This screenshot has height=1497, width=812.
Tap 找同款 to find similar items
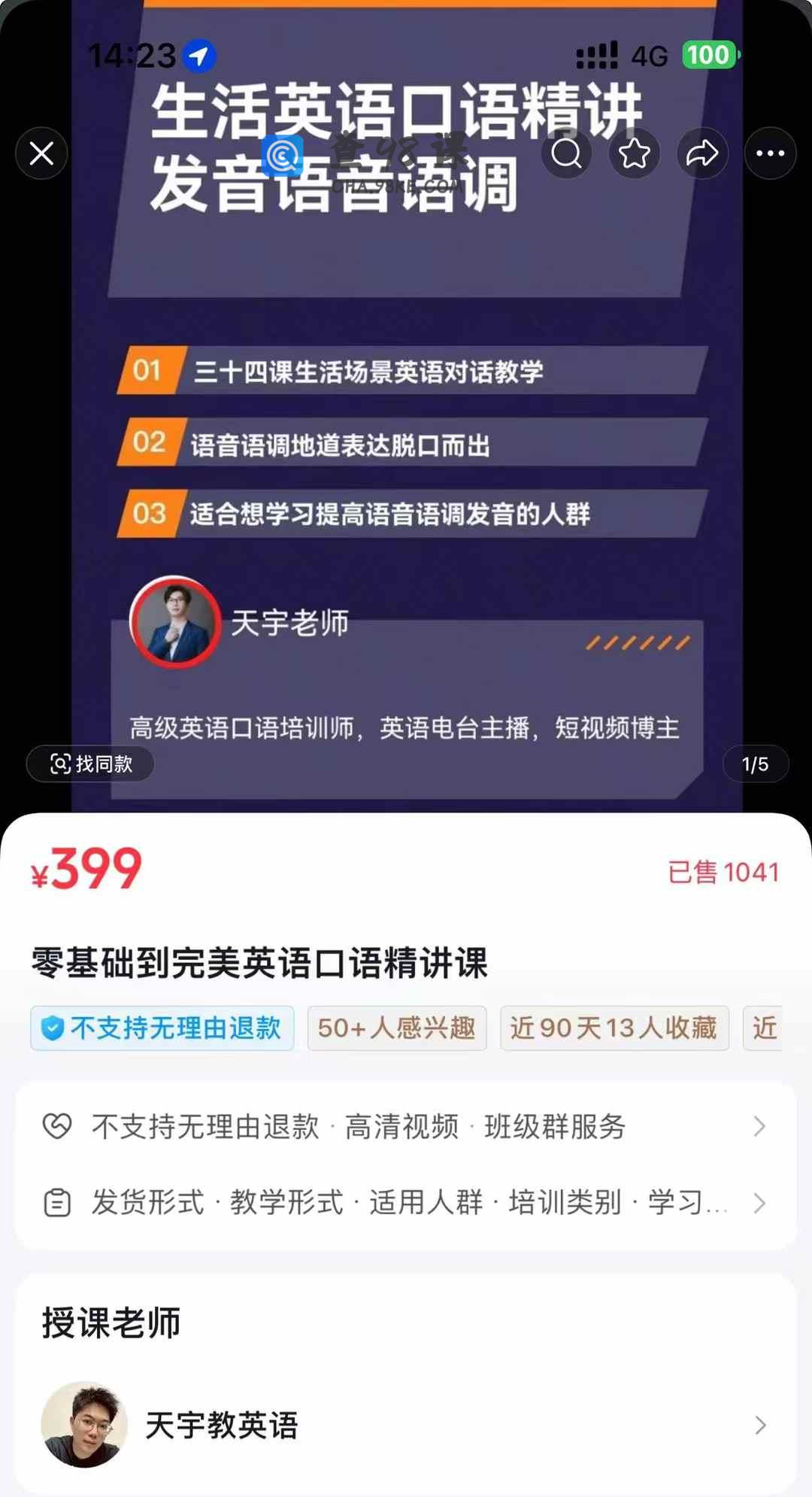click(x=90, y=764)
